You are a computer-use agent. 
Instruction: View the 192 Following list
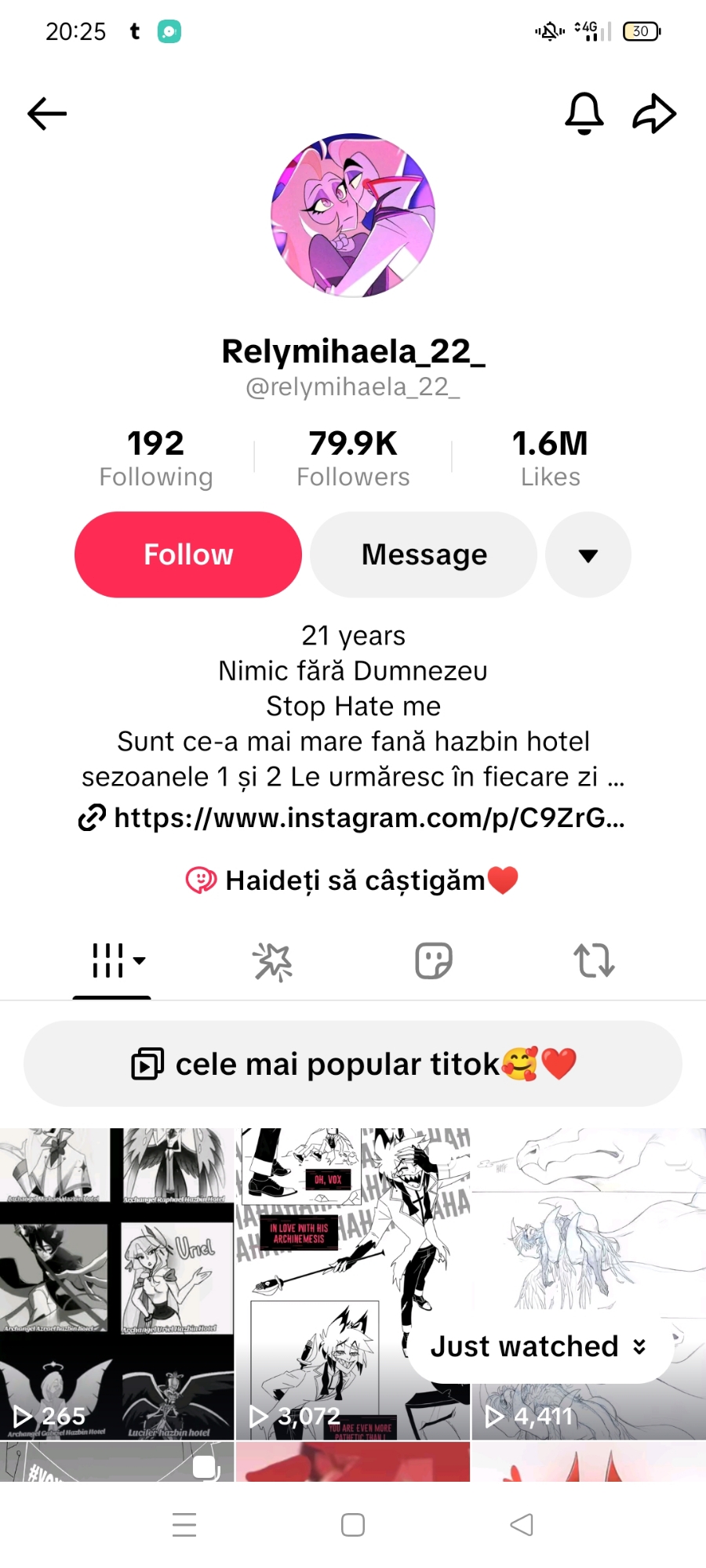click(156, 459)
